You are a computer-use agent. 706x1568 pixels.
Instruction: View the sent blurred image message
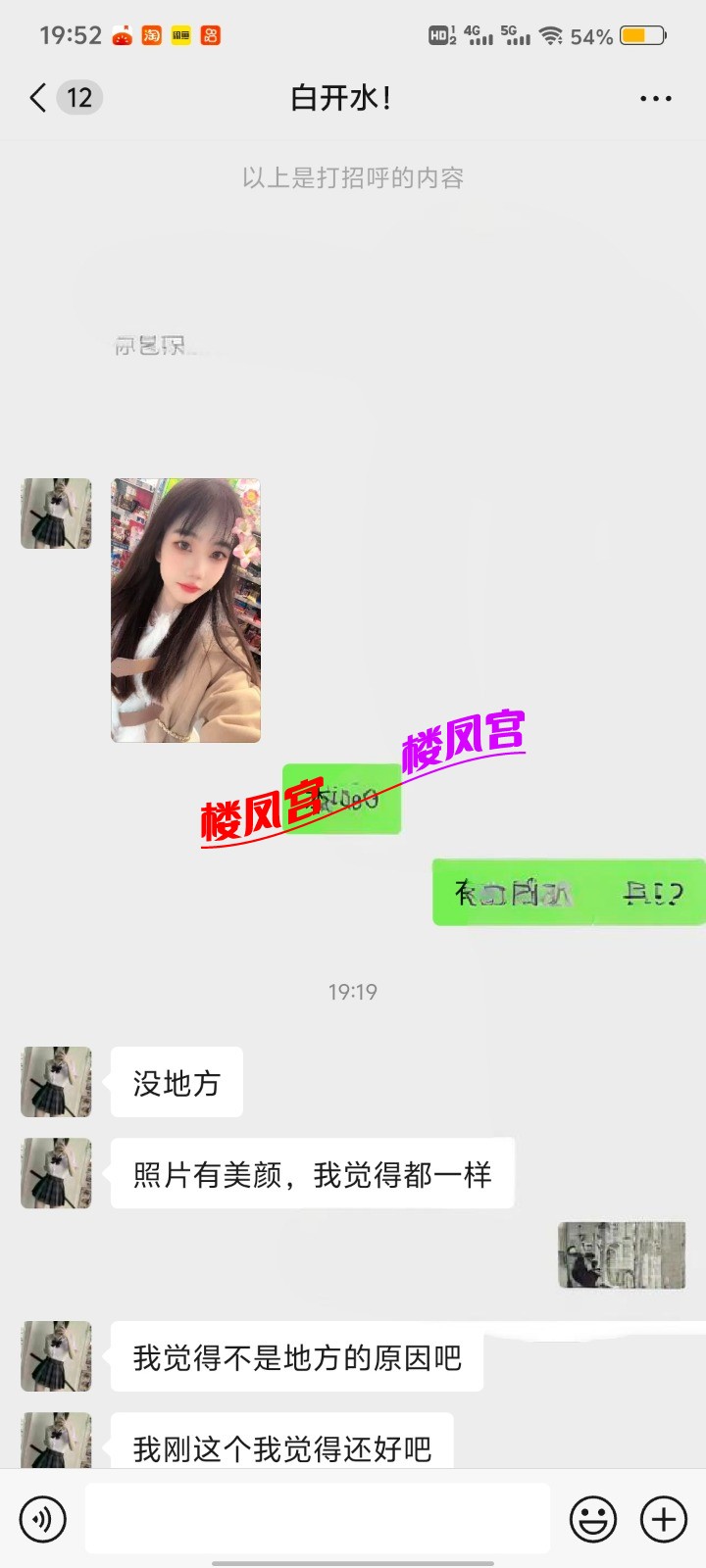tap(622, 1254)
